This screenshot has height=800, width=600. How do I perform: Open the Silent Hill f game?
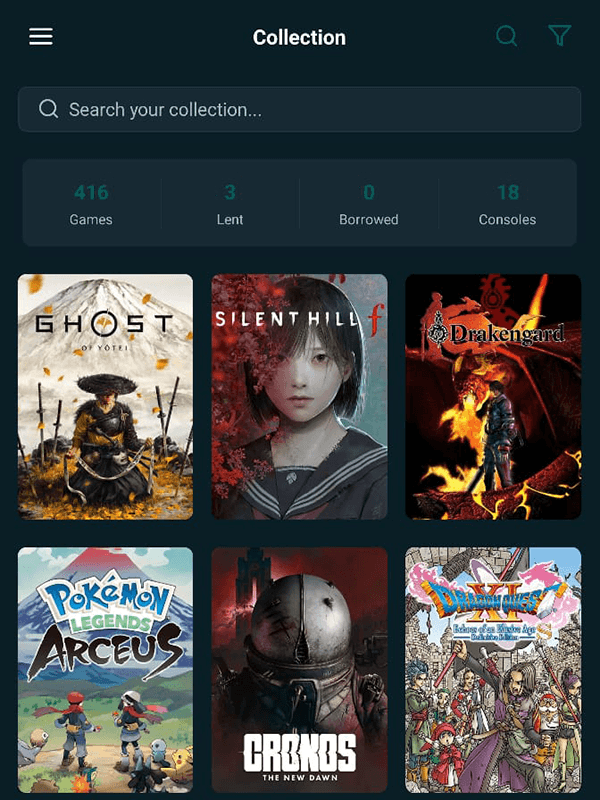(x=299, y=396)
